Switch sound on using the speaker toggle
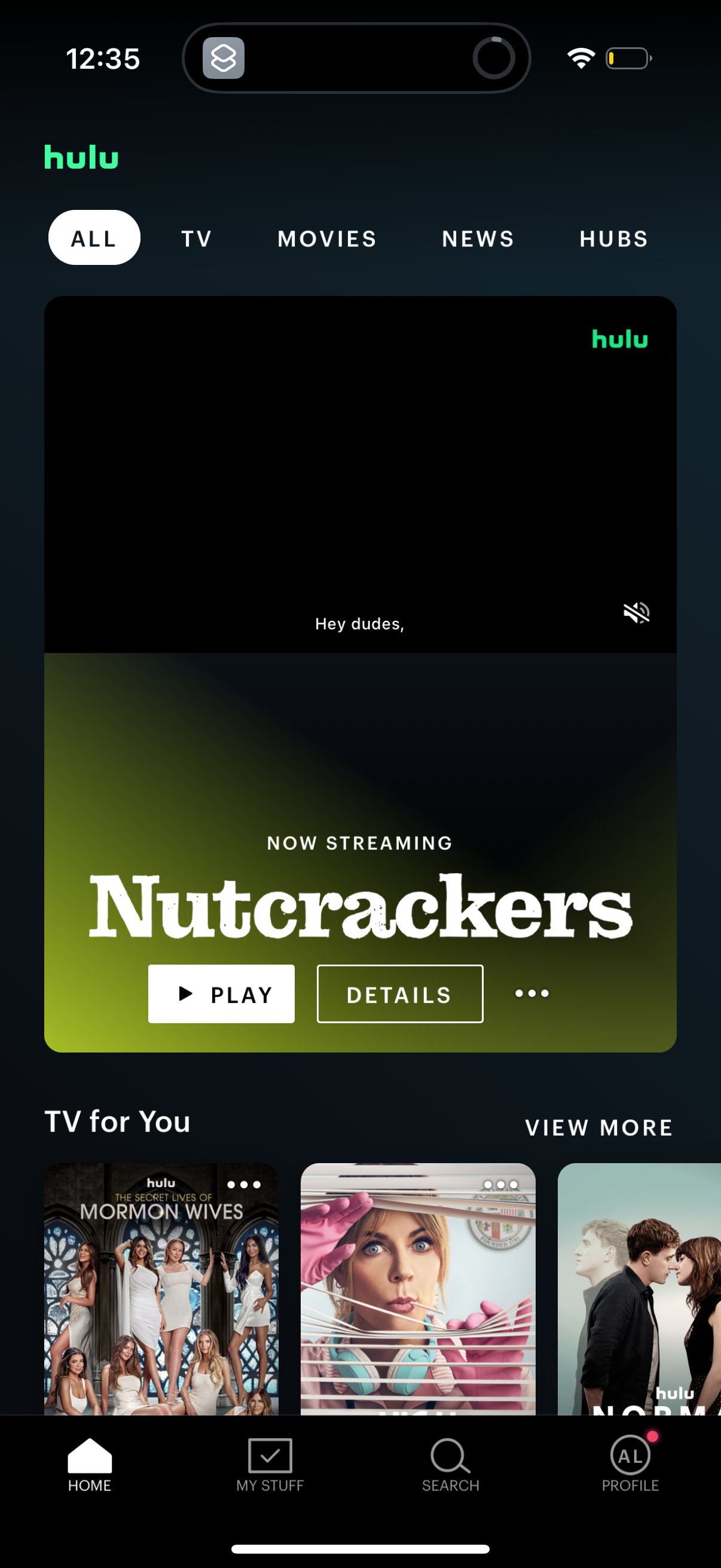This screenshot has width=721, height=1568. tap(637, 612)
